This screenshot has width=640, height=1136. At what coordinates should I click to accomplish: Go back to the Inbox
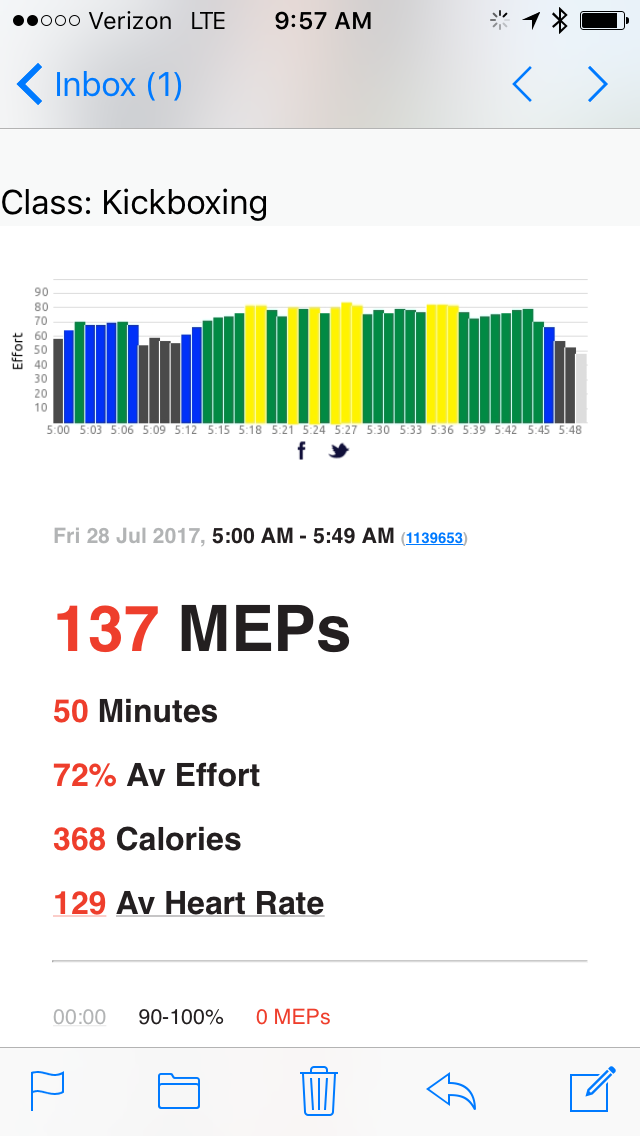tap(99, 85)
